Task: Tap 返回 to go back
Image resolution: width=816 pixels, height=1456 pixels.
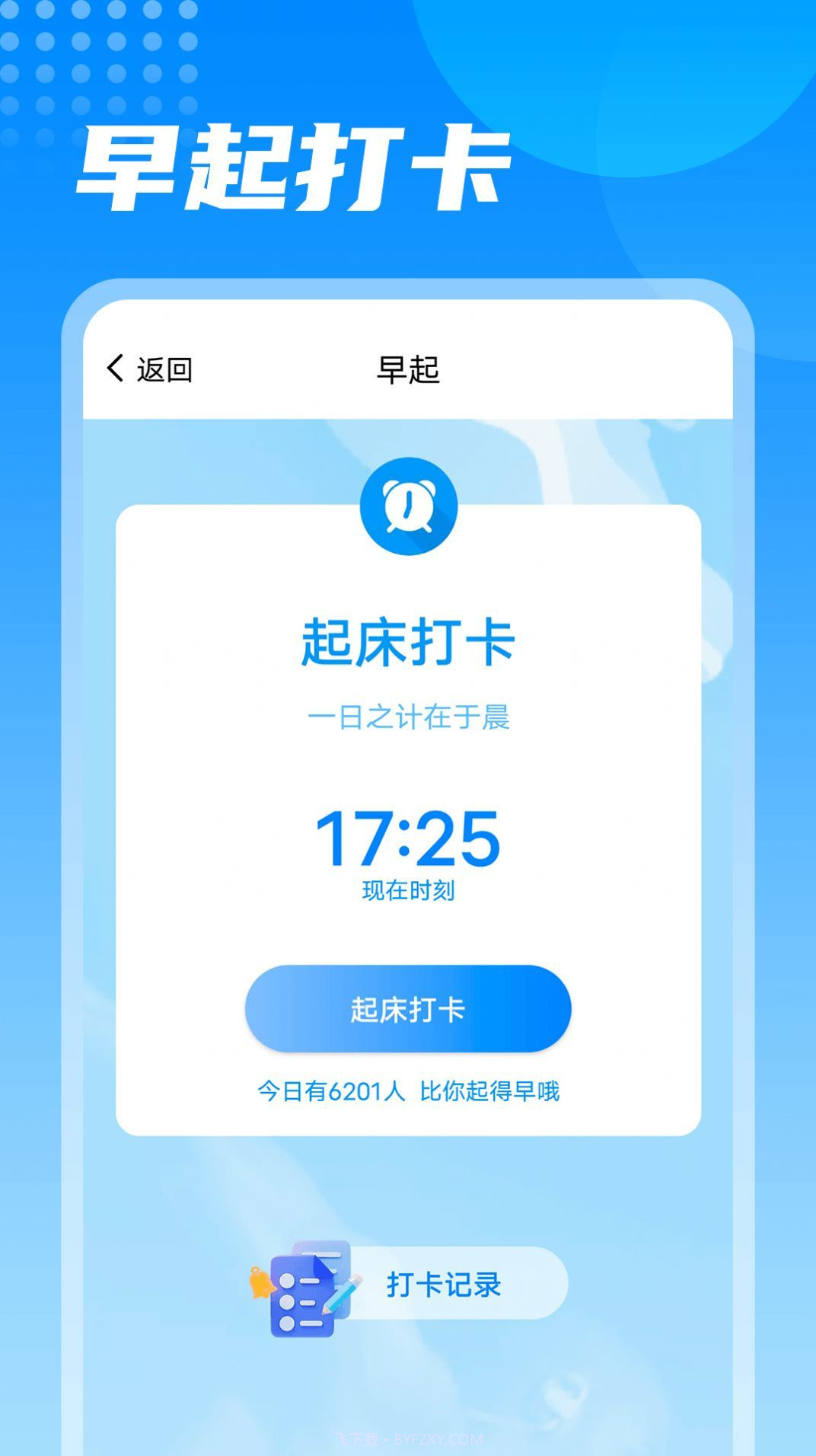Action: click(164, 368)
